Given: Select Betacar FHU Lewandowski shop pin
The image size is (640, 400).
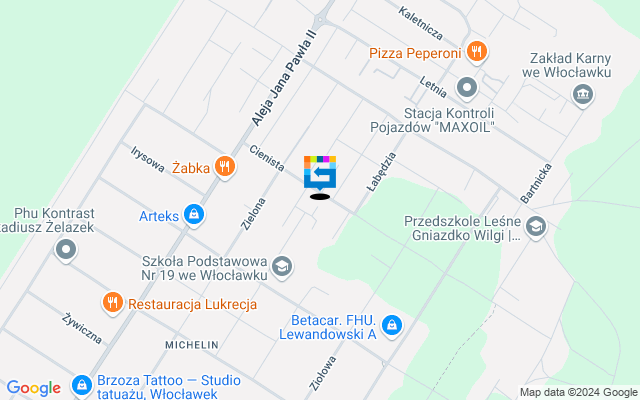Looking at the screenshot, I should pyautogui.click(x=393, y=325).
